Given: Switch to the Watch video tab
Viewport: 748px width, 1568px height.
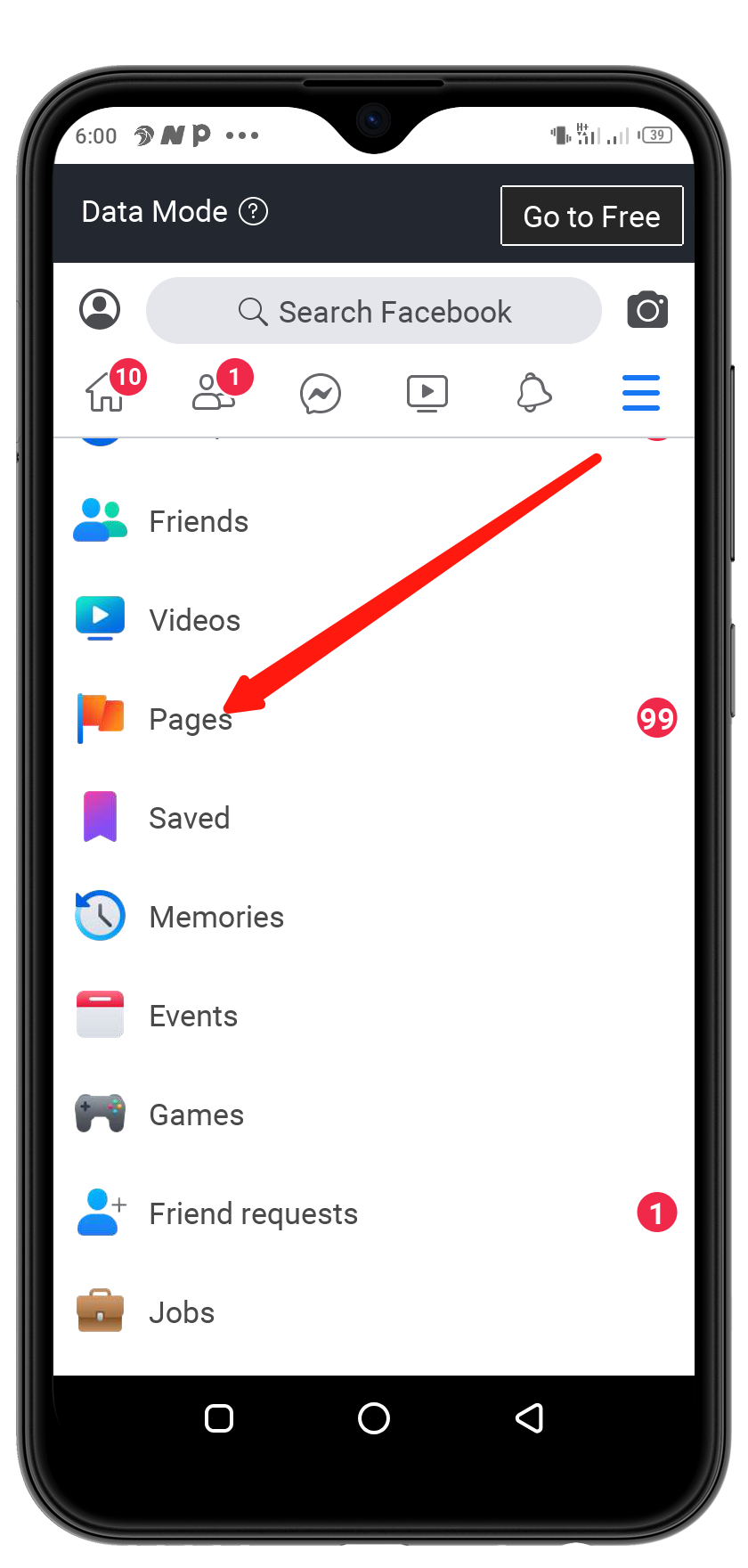Looking at the screenshot, I should (427, 393).
